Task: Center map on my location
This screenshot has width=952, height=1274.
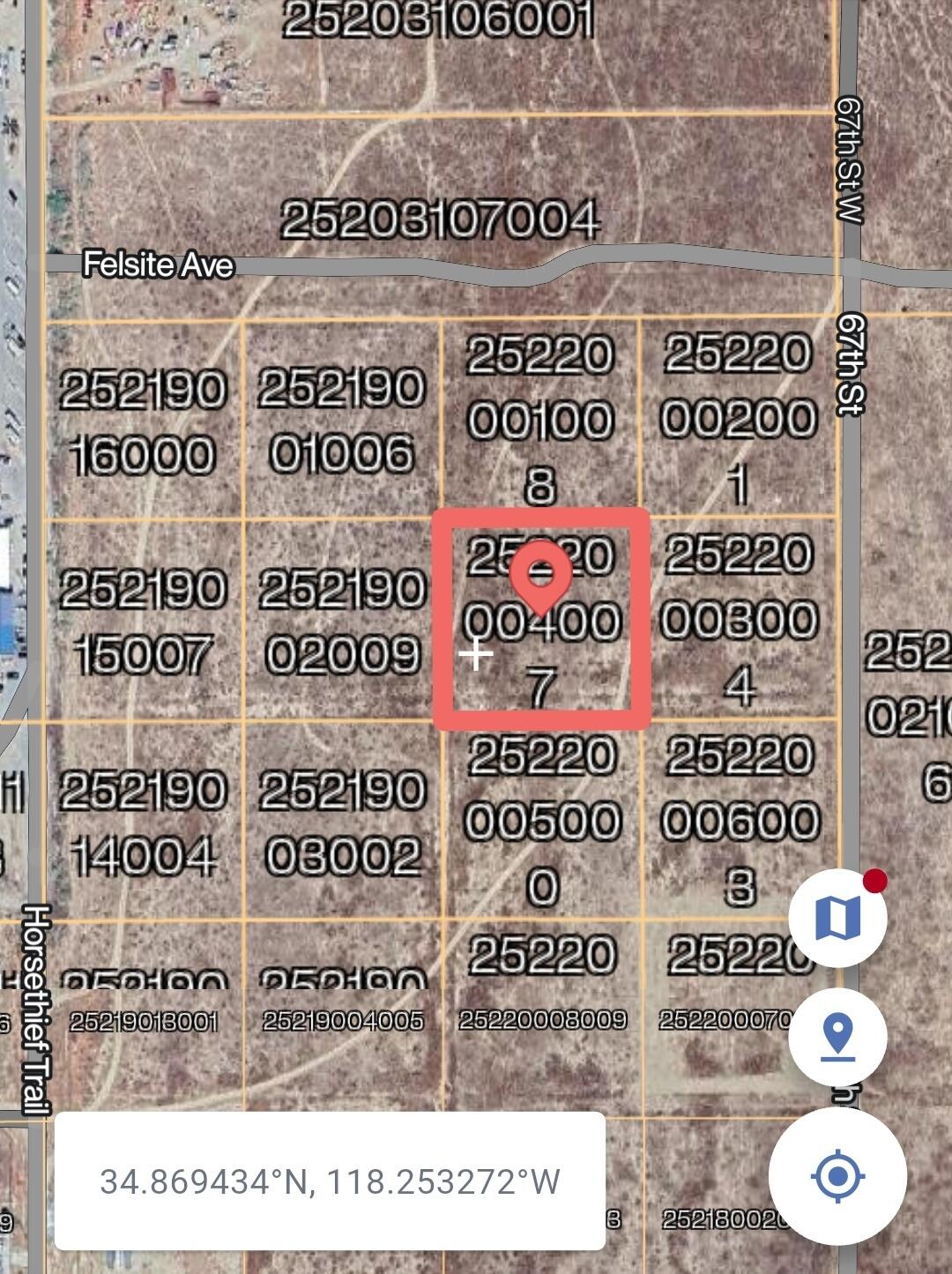Action: coord(837,1175)
